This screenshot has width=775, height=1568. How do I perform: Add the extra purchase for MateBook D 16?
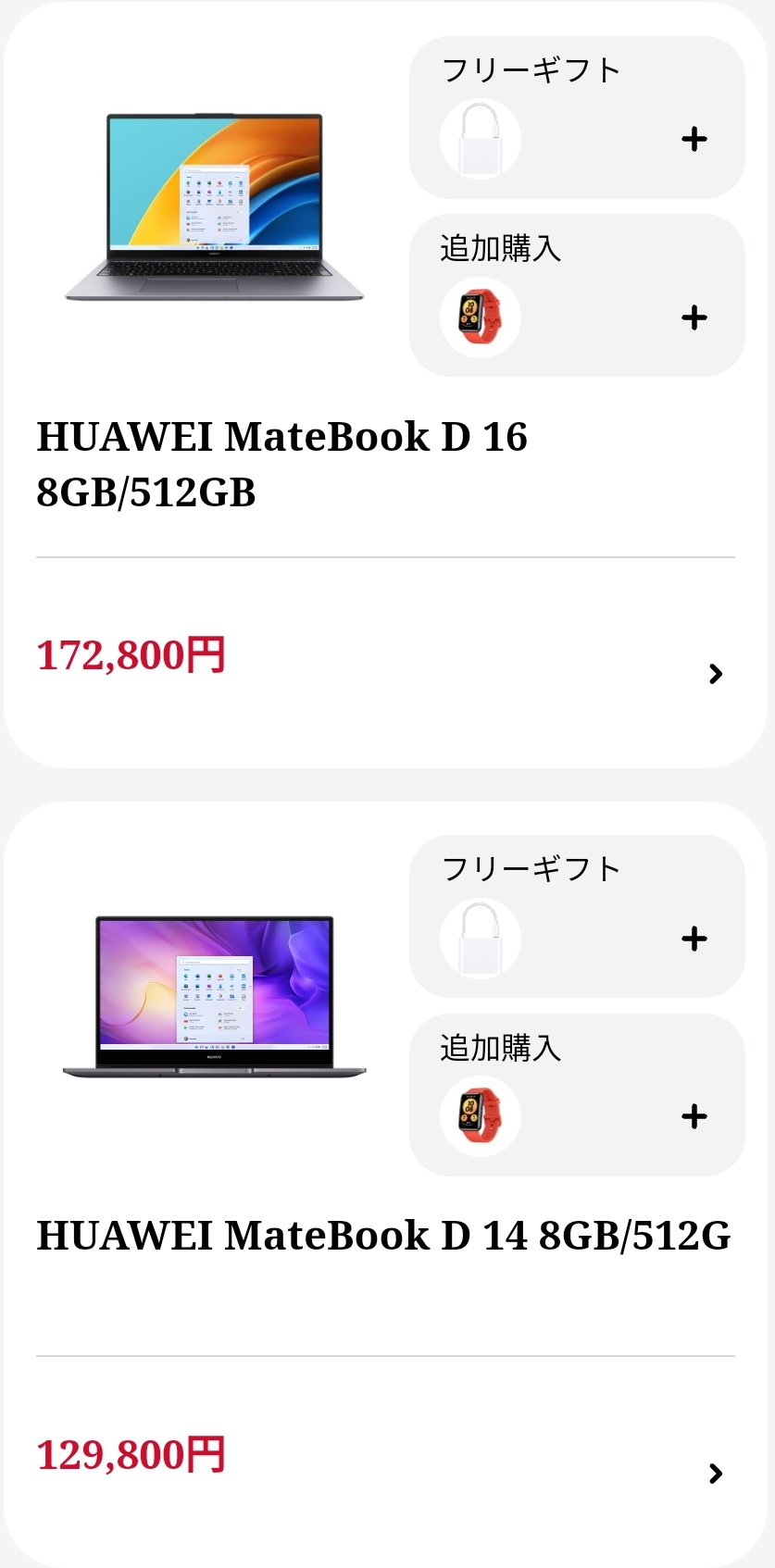(694, 318)
